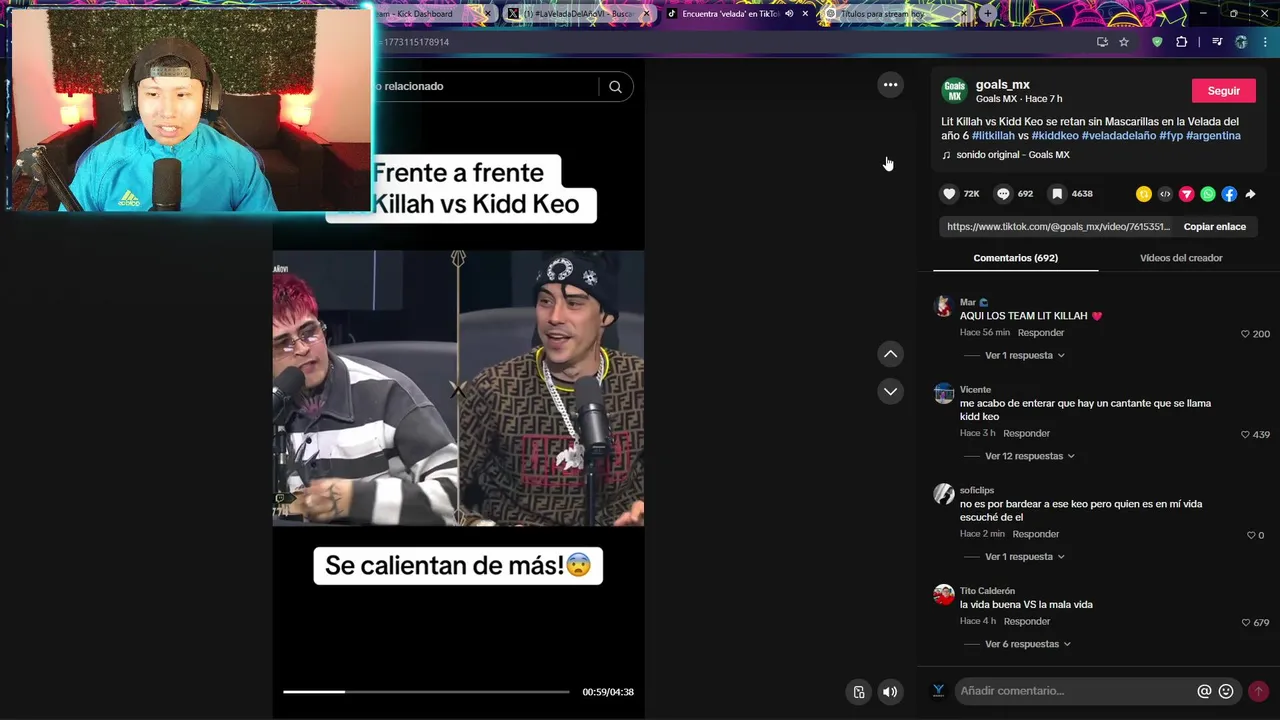Expand Ver 6 respuestas under Tito Calderón's comment

click(x=1026, y=644)
